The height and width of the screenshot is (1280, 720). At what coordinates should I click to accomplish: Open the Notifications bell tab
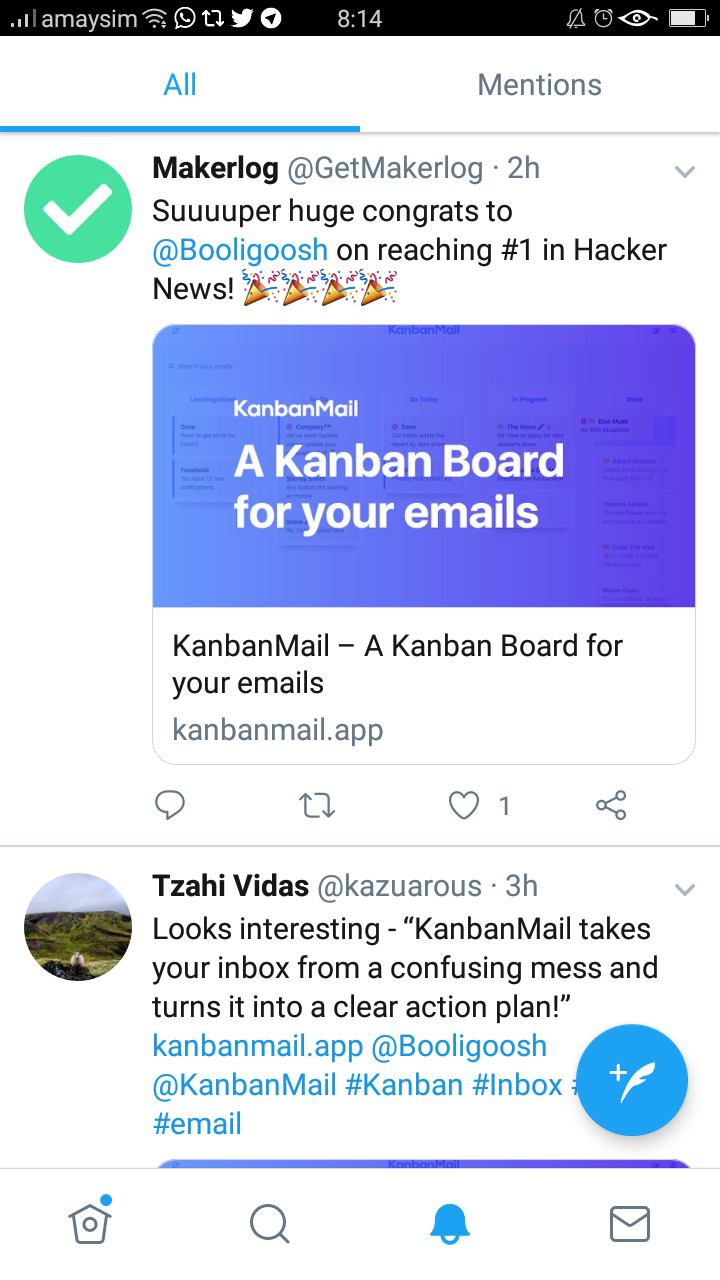pyautogui.click(x=450, y=1222)
